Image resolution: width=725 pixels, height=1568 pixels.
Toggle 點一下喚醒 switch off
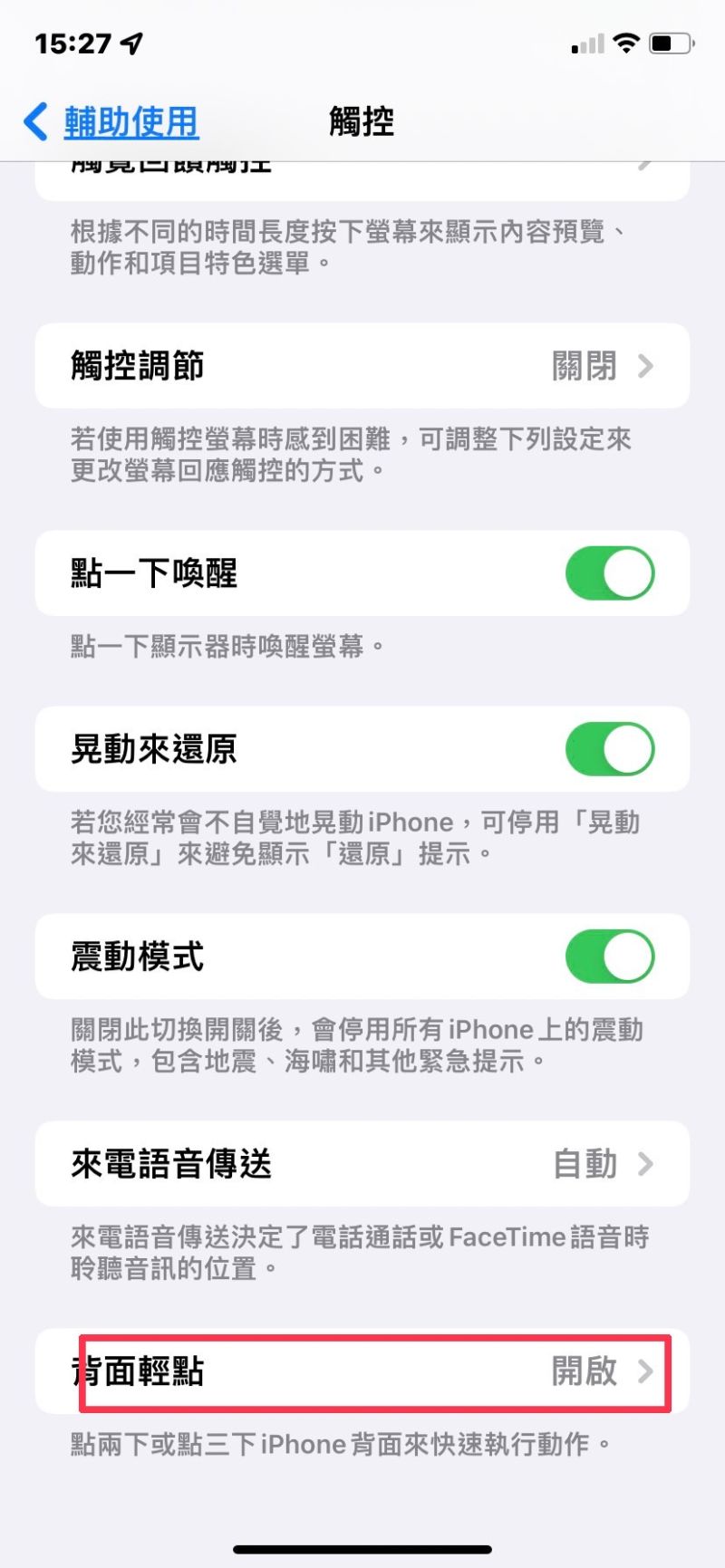[x=609, y=573]
